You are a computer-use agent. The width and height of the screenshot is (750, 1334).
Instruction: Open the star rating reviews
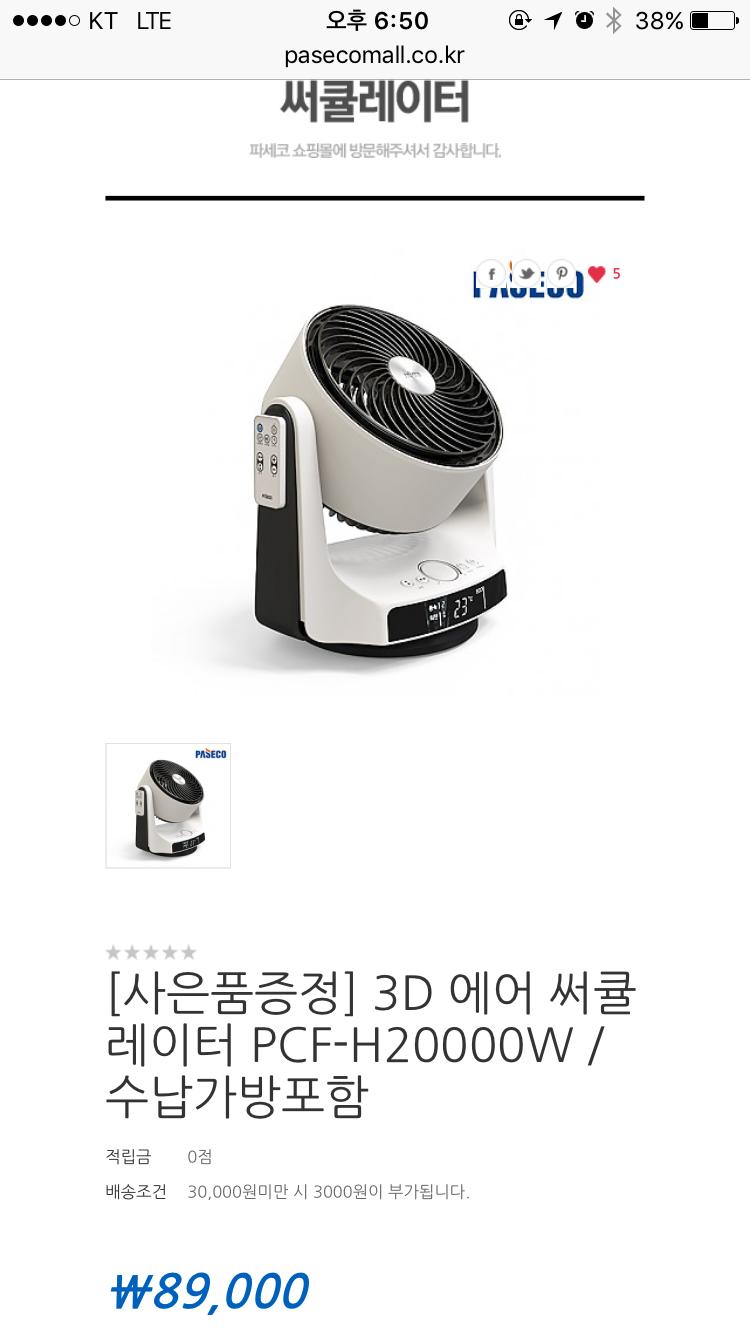coord(151,952)
